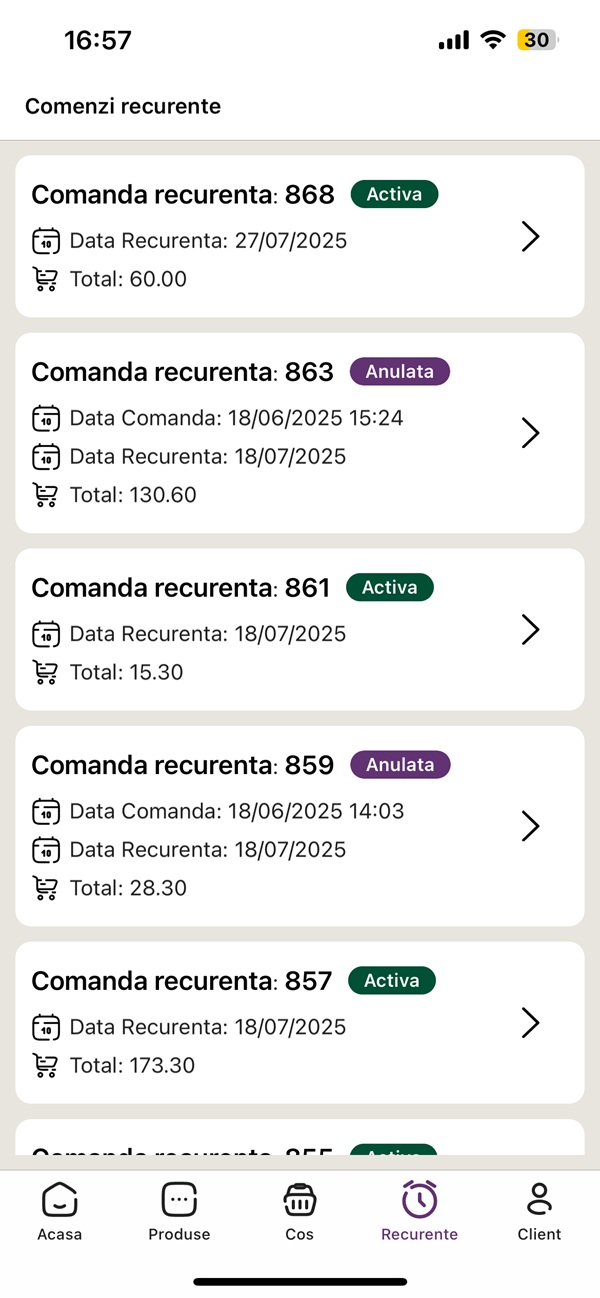
Task: Open the Client profile tab
Action: [540, 1211]
